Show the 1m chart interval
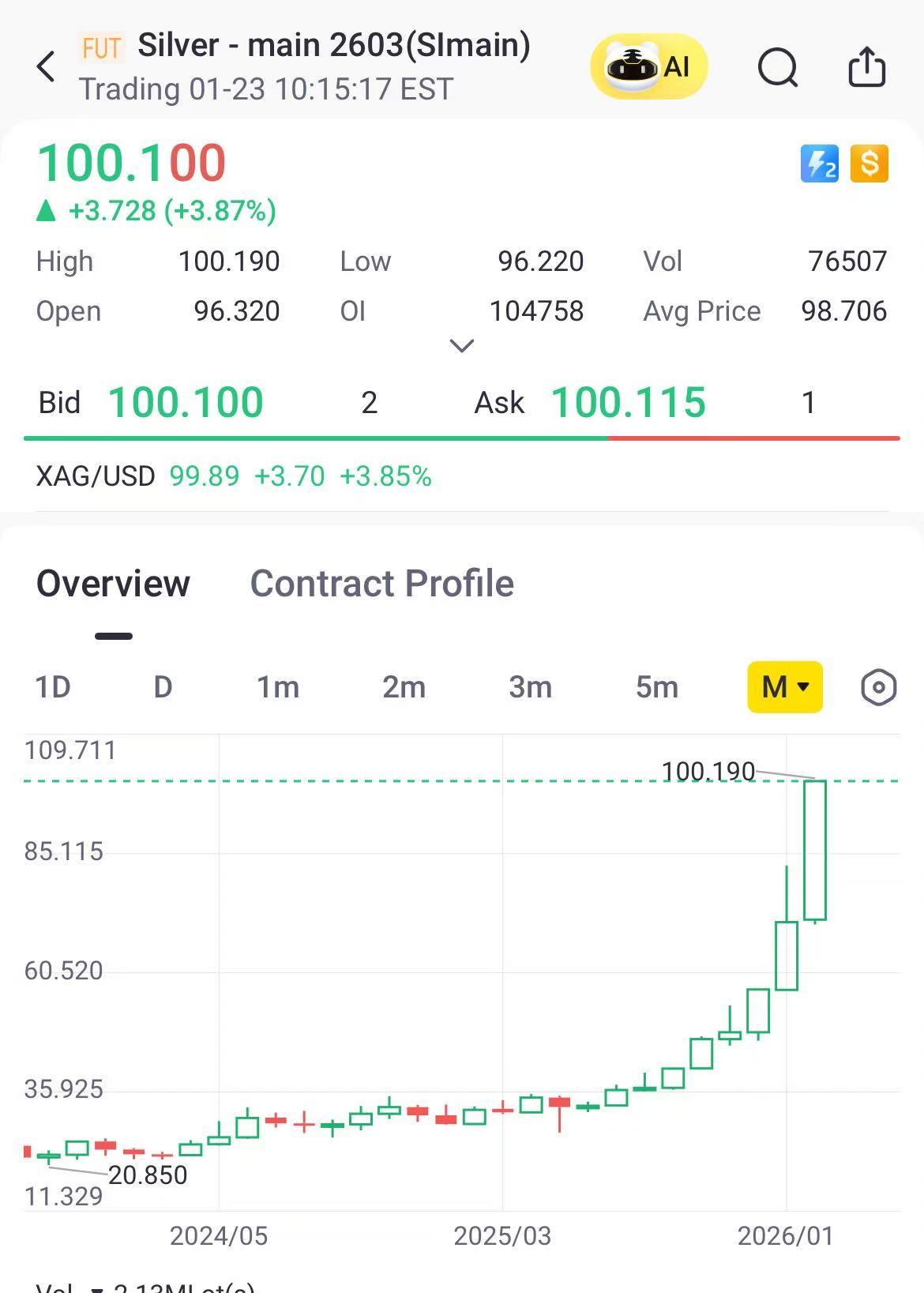Screen dimensions: 924x1293 point(278,687)
